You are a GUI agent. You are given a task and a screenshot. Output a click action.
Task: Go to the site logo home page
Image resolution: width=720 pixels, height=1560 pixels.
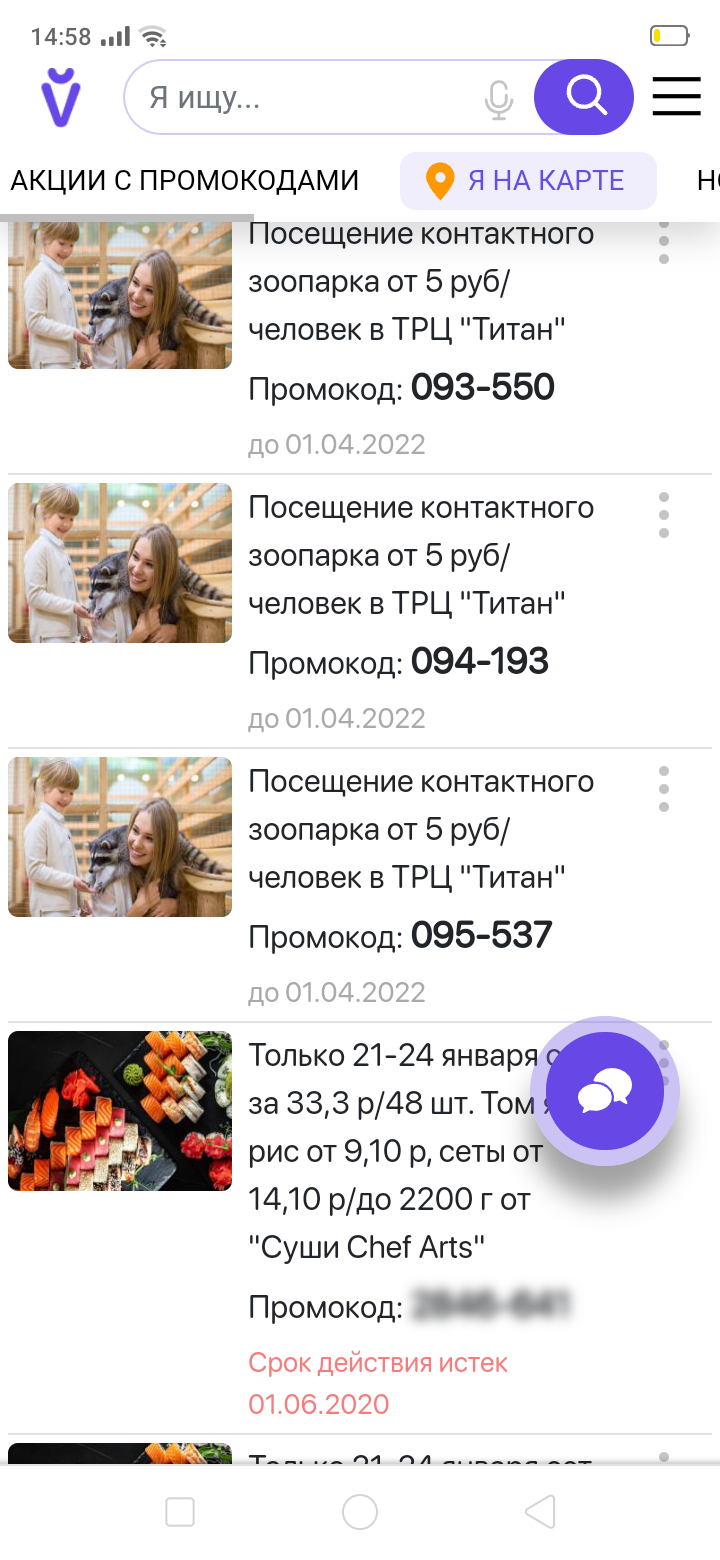(60, 98)
